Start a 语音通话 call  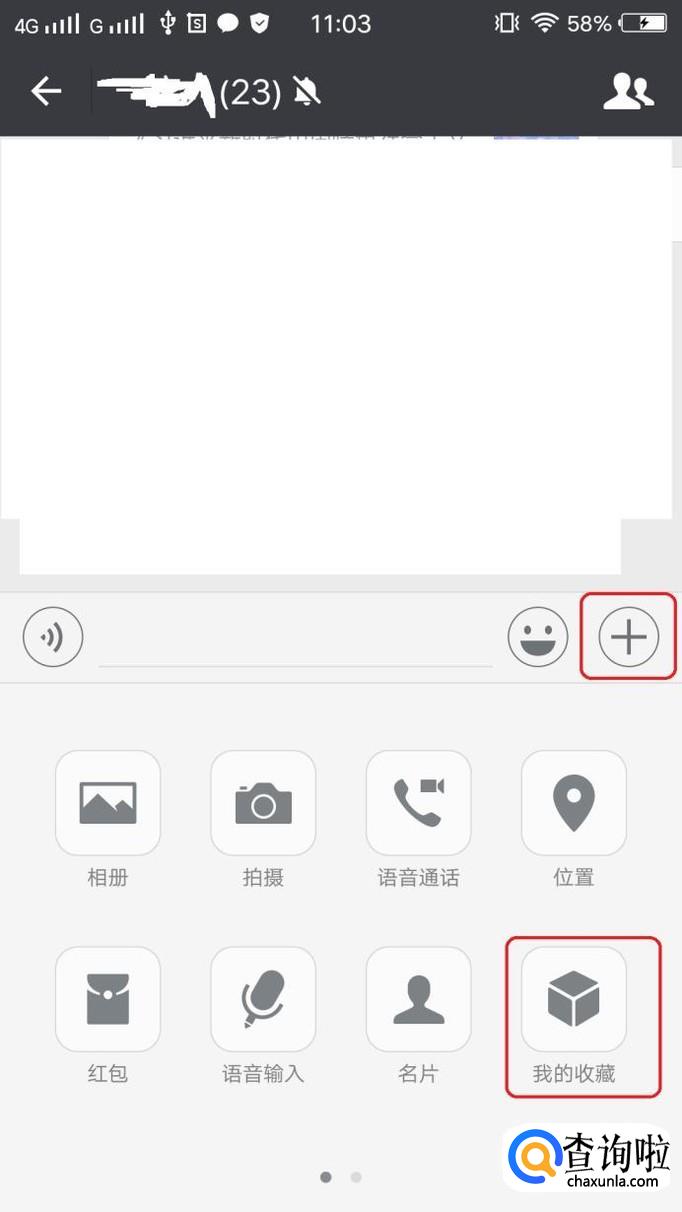(x=418, y=803)
